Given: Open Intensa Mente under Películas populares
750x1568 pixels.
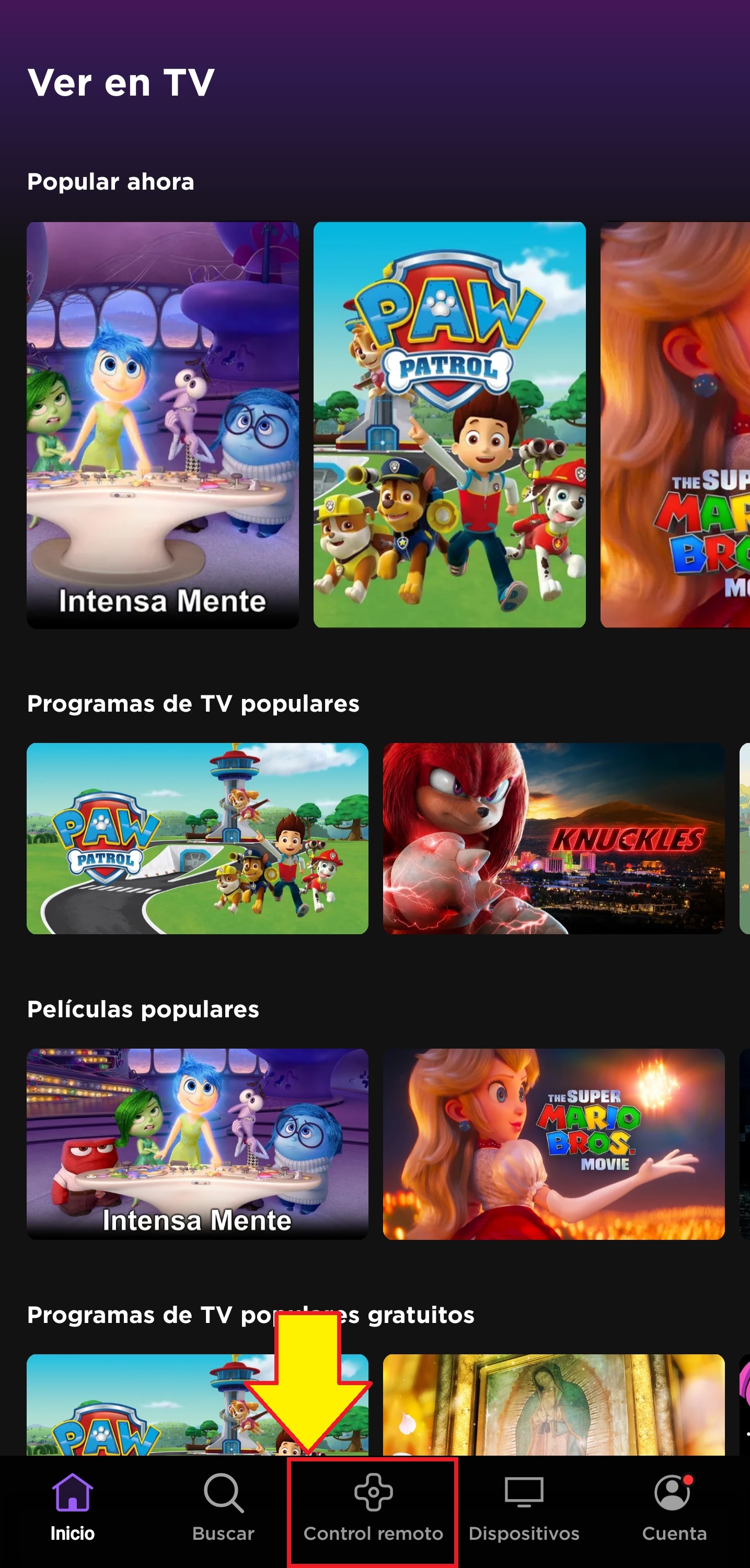Looking at the screenshot, I should point(197,1144).
